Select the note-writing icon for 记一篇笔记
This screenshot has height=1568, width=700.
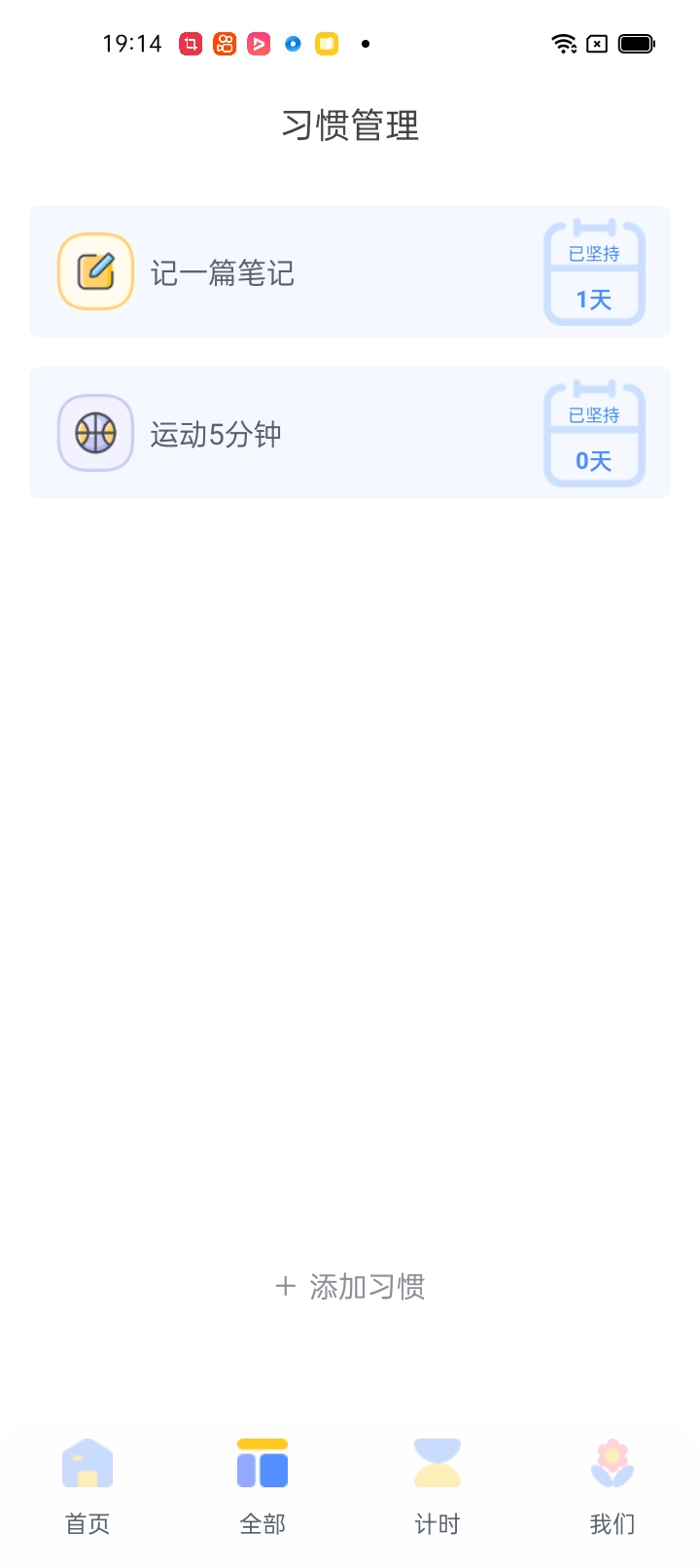94,271
